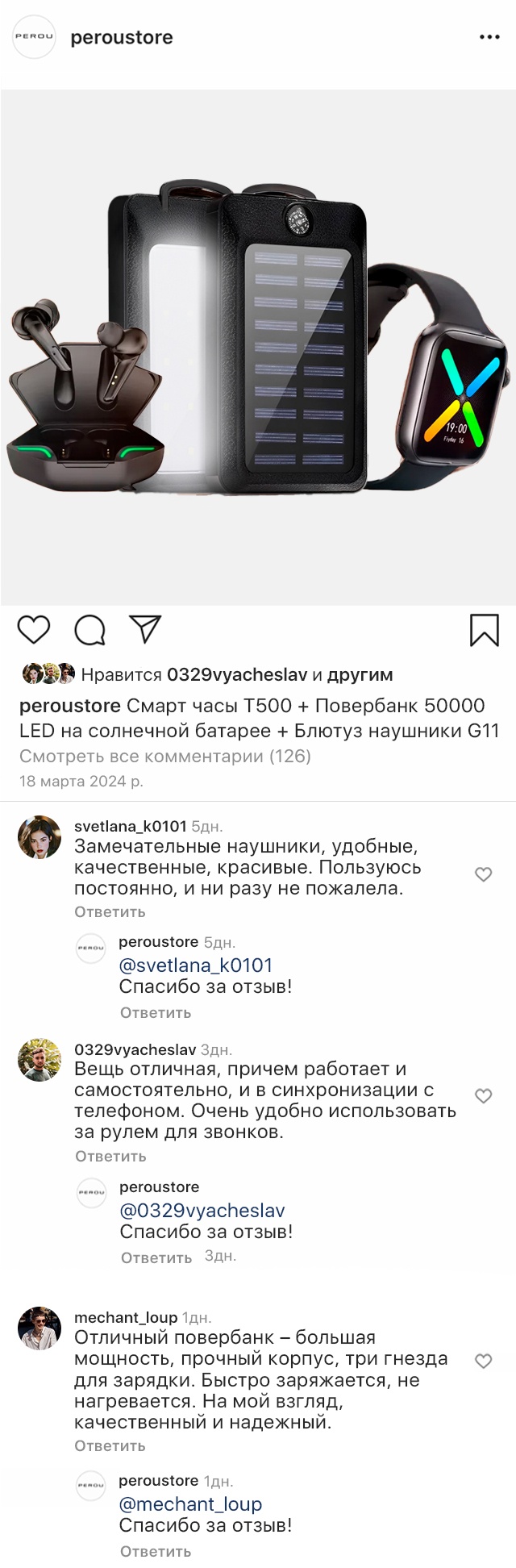Screen dimensions: 516x1568
Task: Open the product photo in the post
Action: (258, 347)
